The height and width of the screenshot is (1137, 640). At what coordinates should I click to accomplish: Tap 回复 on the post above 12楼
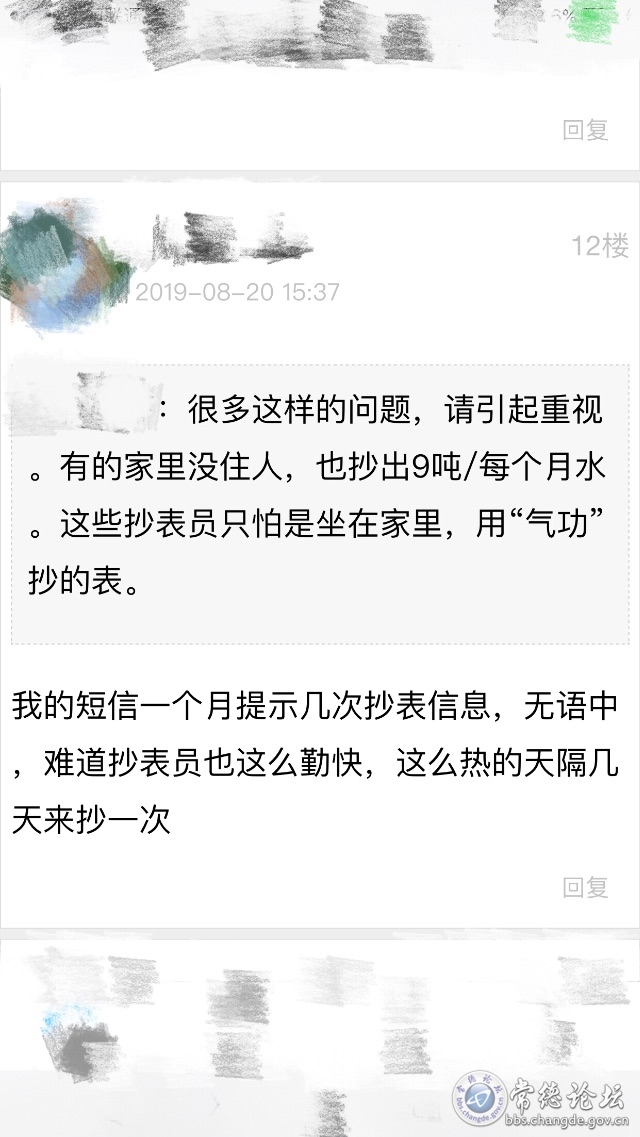585,130
